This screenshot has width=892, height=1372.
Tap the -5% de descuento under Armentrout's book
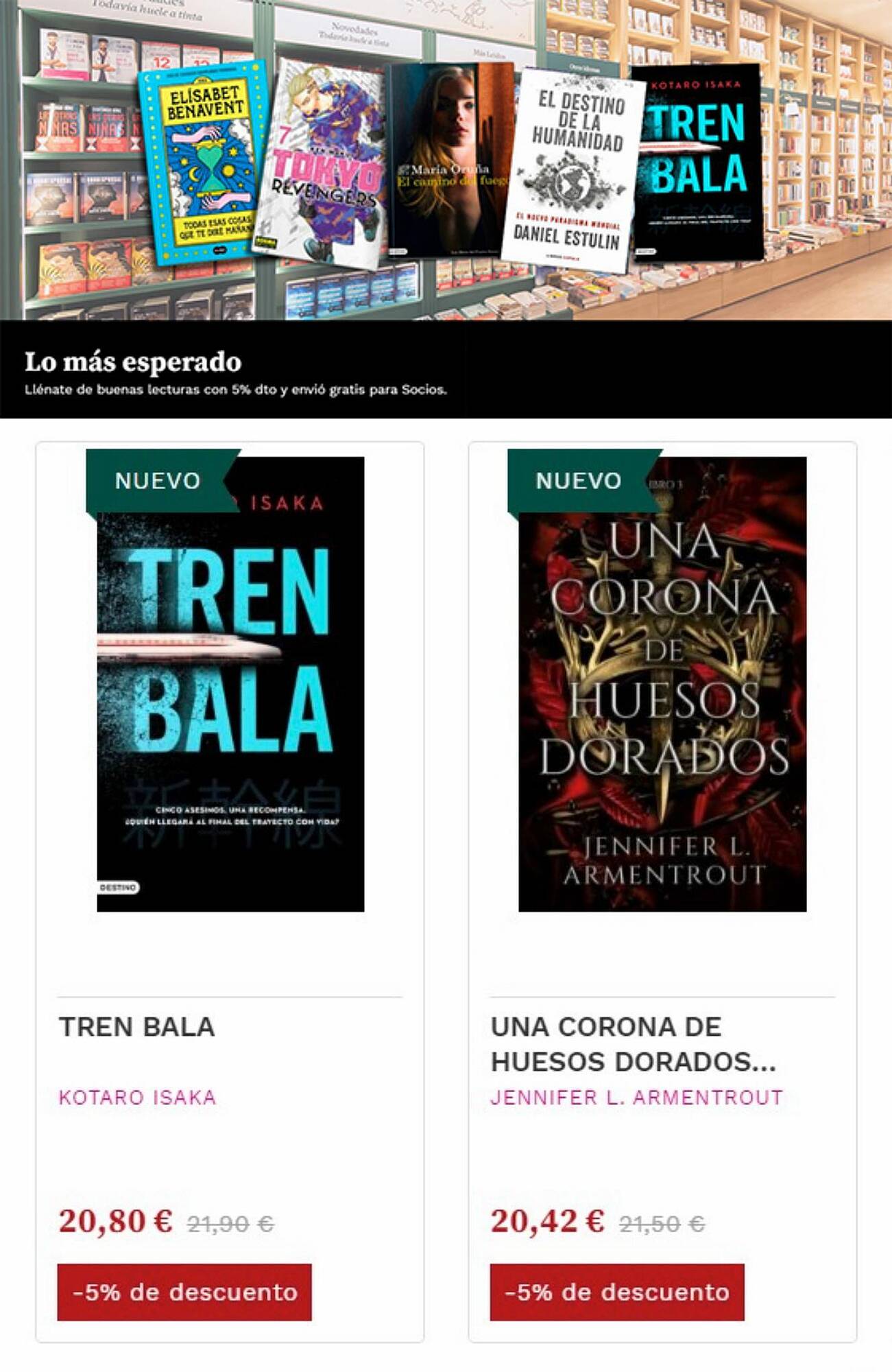[x=616, y=1292]
